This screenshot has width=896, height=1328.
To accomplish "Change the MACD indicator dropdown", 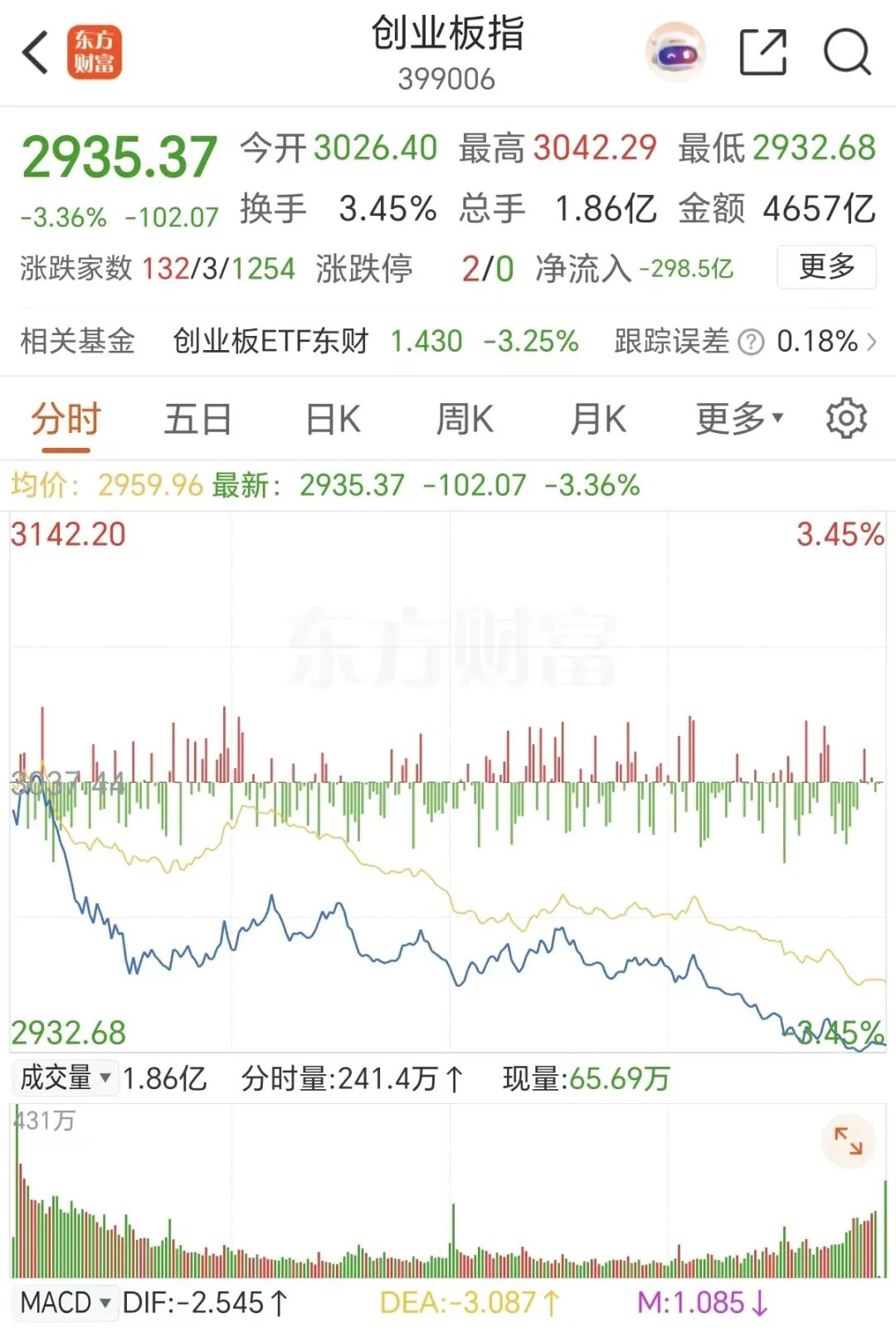I will (66, 1302).
